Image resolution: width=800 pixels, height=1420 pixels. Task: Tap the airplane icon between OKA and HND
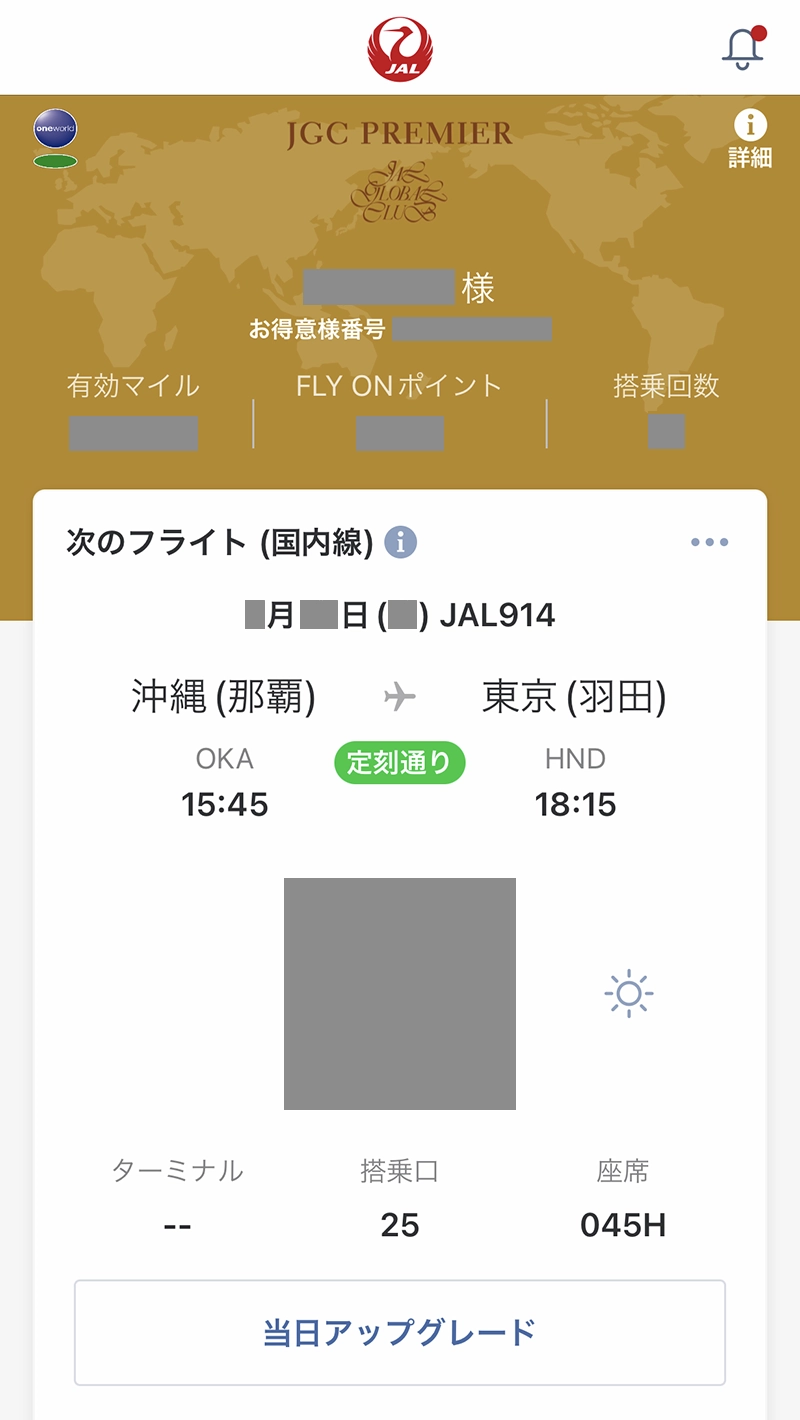(x=400, y=697)
